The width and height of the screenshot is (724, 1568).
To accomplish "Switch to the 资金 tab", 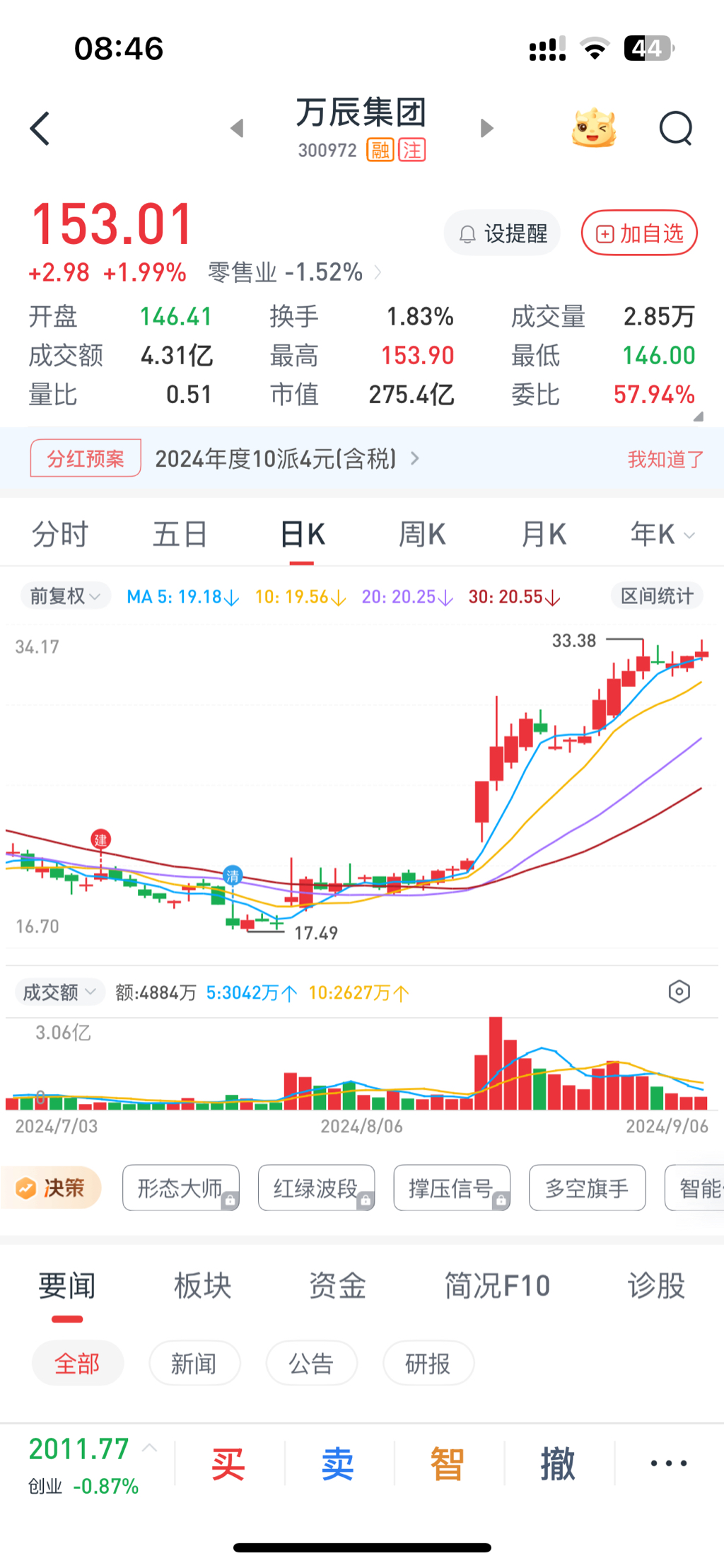I will pyautogui.click(x=337, y=1286).
